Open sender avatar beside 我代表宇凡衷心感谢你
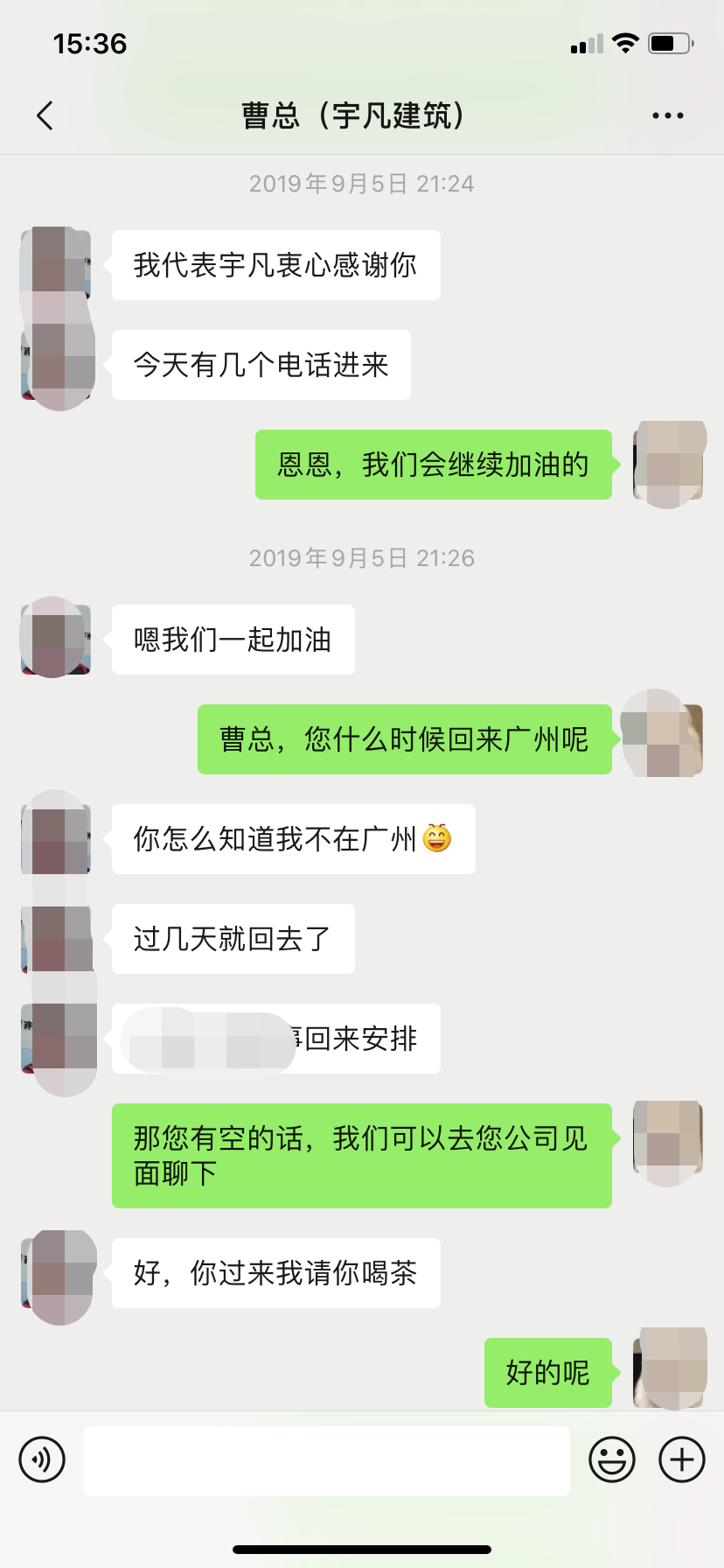The image size is (724, 1568). coord(56,265)
